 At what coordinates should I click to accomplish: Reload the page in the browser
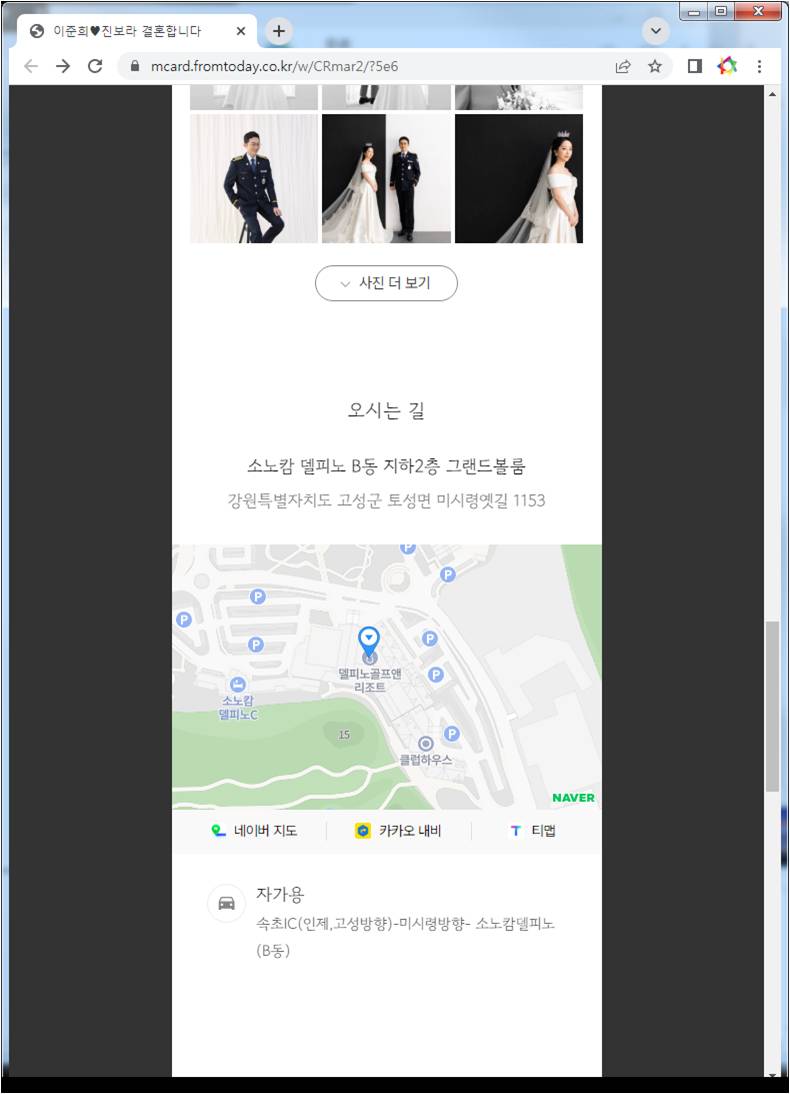95,66
